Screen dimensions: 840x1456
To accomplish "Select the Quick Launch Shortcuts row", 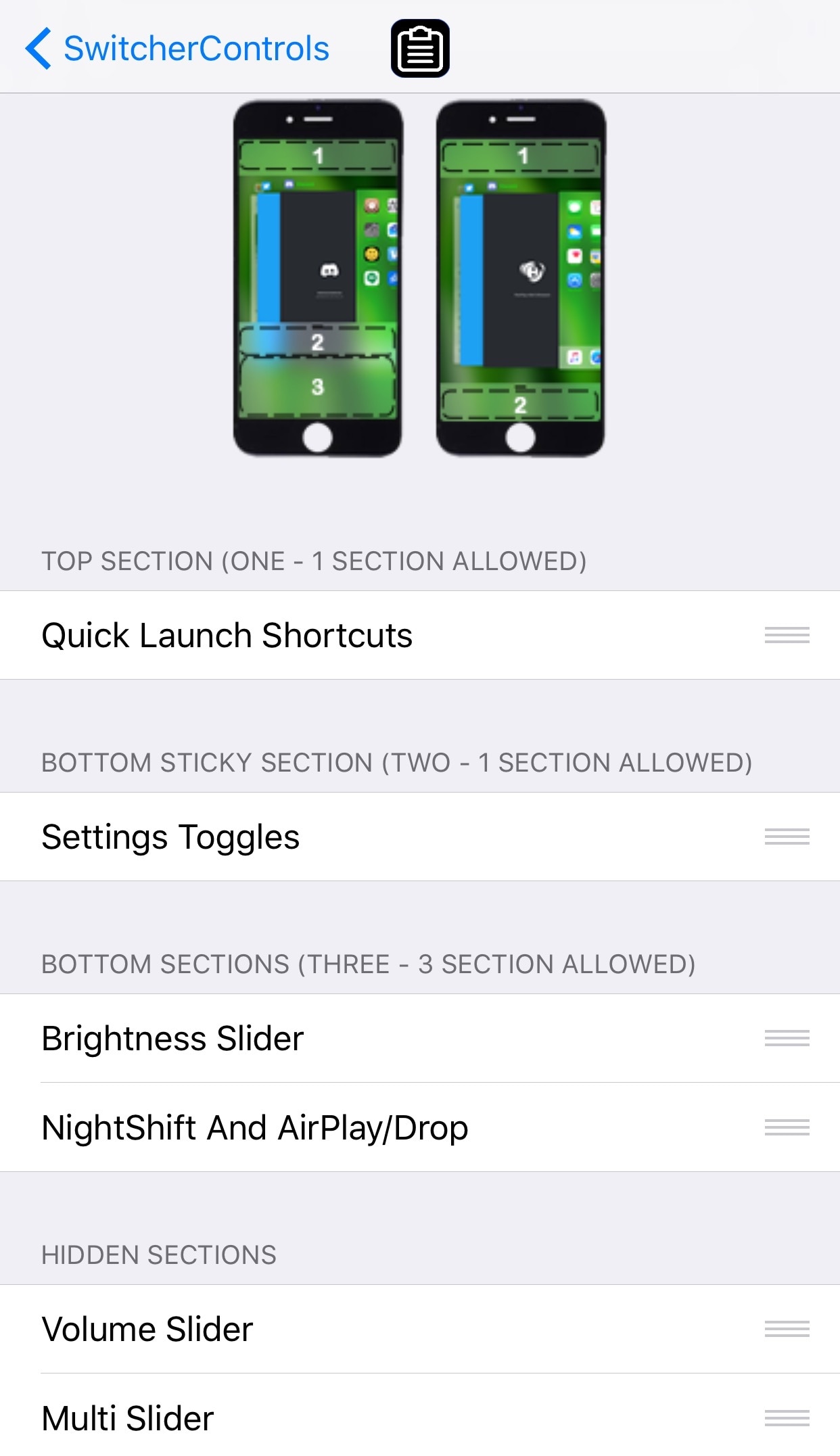I will (x=227, y=636).
